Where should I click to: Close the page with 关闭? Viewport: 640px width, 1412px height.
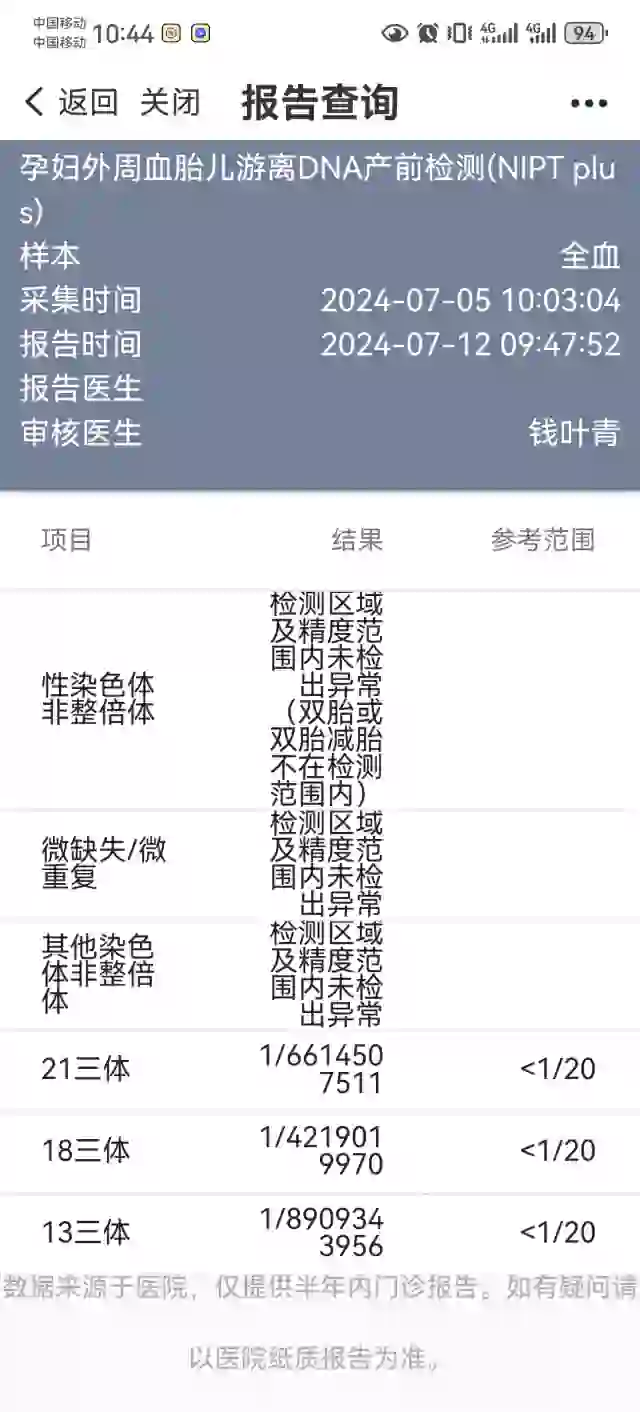[170, 101]
